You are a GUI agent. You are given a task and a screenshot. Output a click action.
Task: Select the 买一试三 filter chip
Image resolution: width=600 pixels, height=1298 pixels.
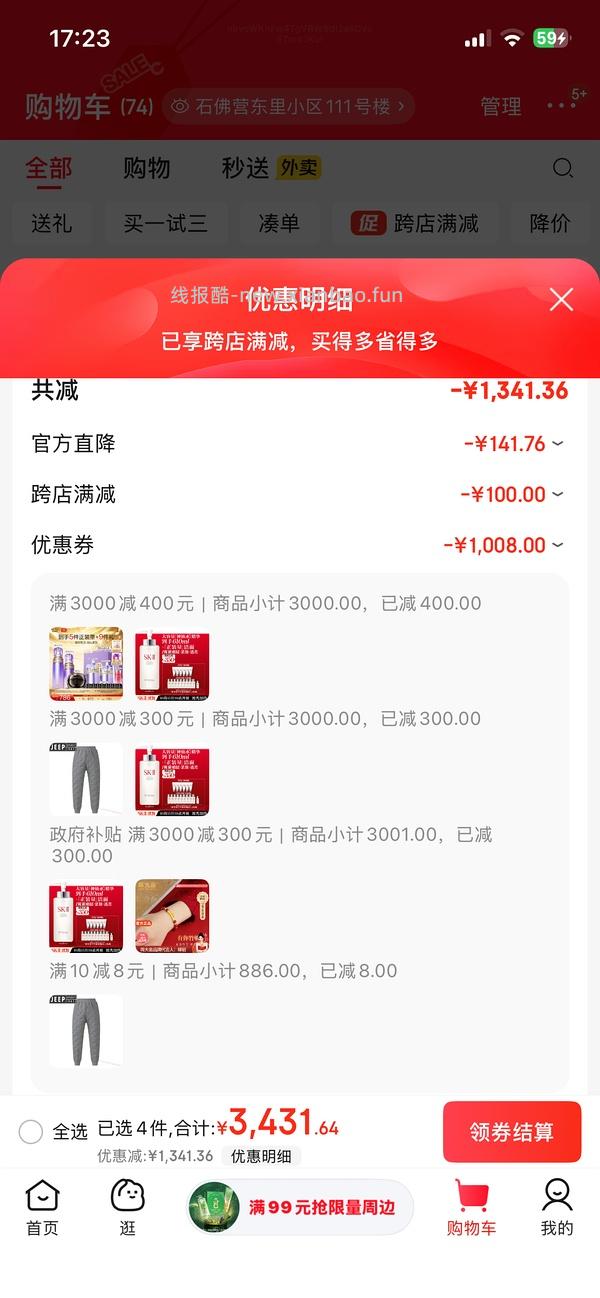point(166,223)
